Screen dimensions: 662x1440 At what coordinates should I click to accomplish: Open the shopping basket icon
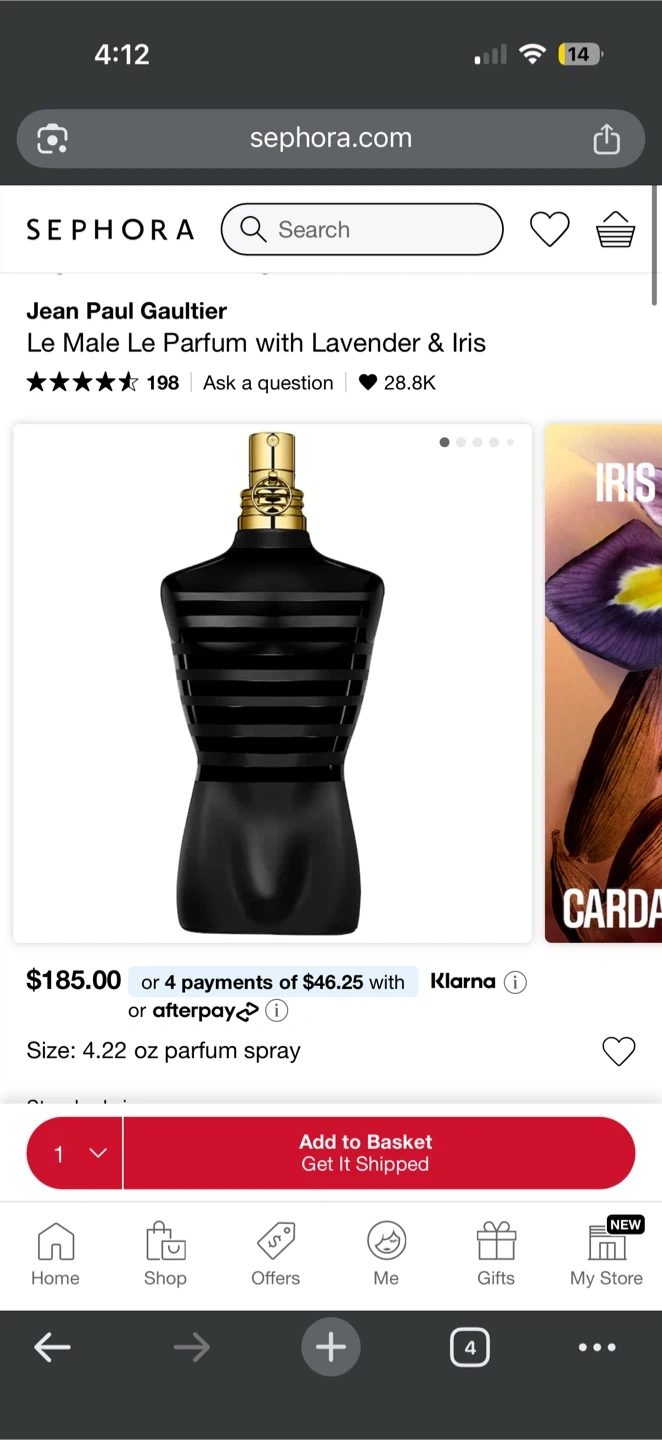[x=615, y=230]
